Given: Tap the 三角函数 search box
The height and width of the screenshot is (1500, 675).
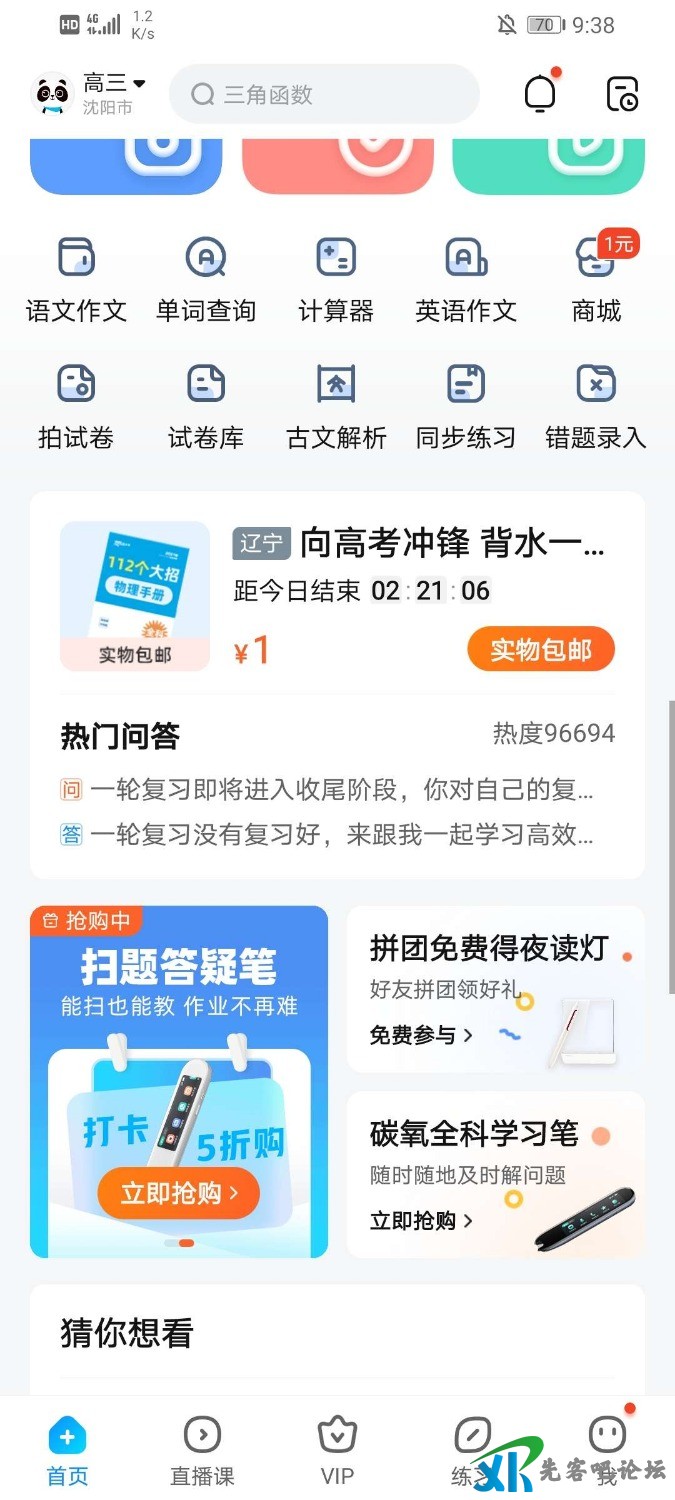Looking at the screenshot, I should point(324,95).
